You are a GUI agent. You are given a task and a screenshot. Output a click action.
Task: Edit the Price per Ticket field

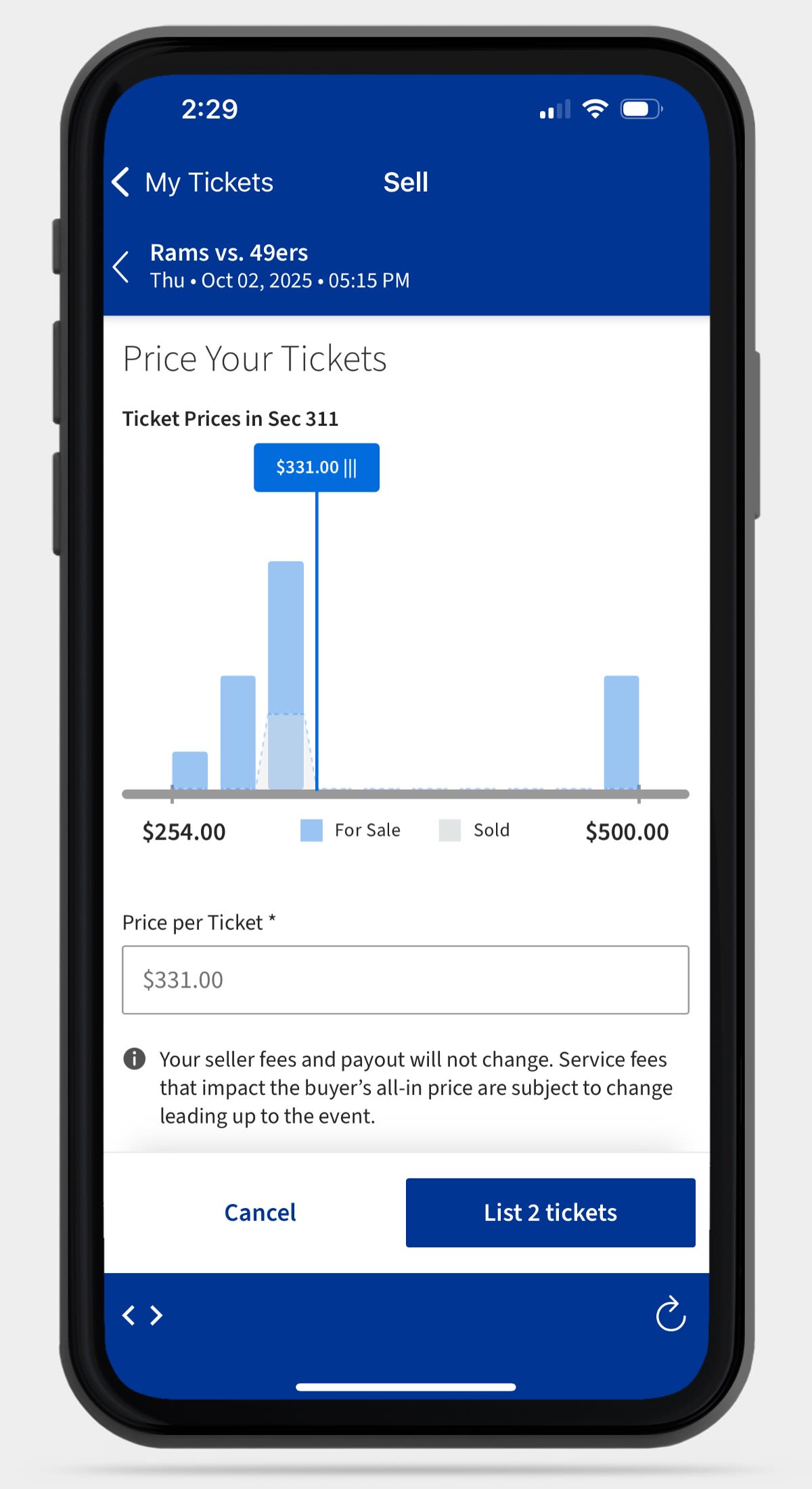pos(405,979)
